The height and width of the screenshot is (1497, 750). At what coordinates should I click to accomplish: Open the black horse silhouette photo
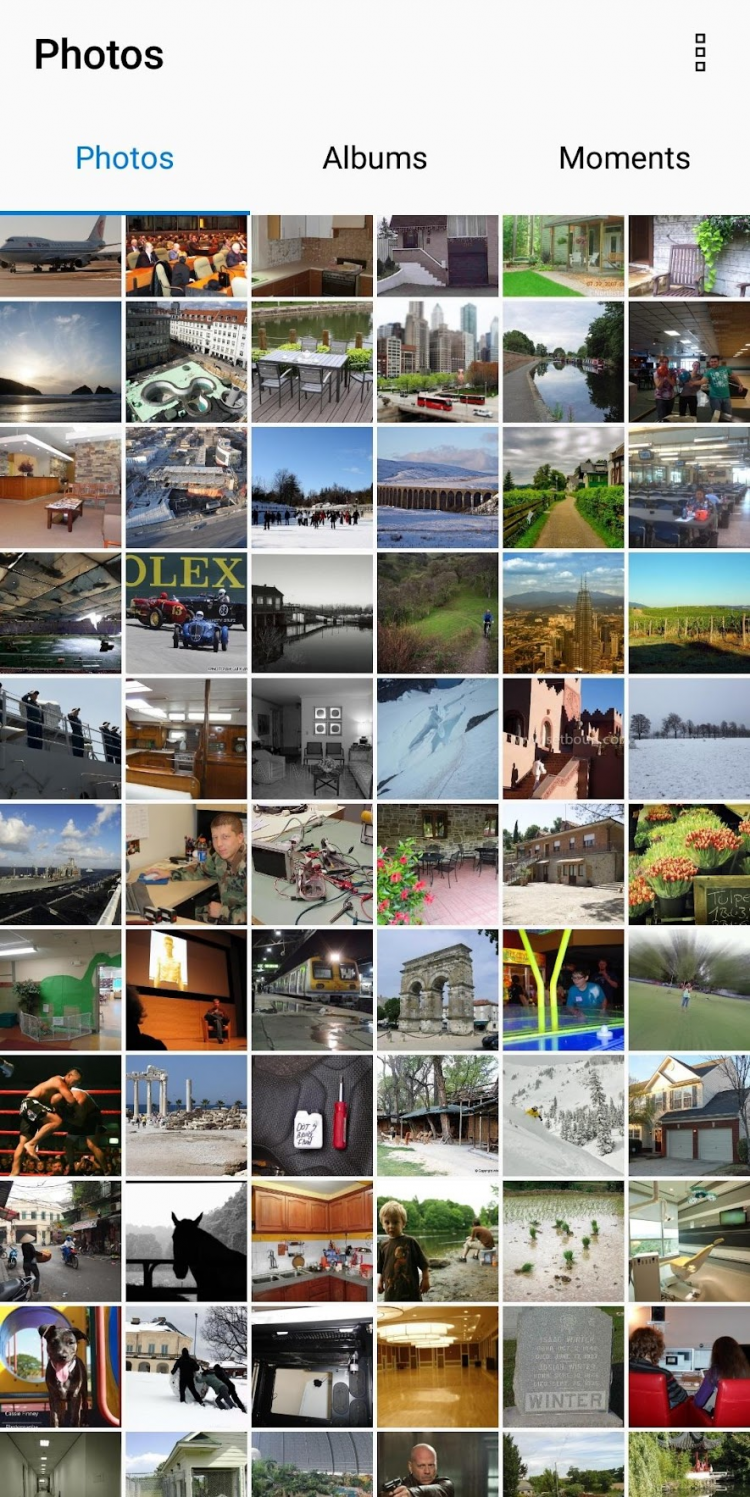[x=186, y=1241]
